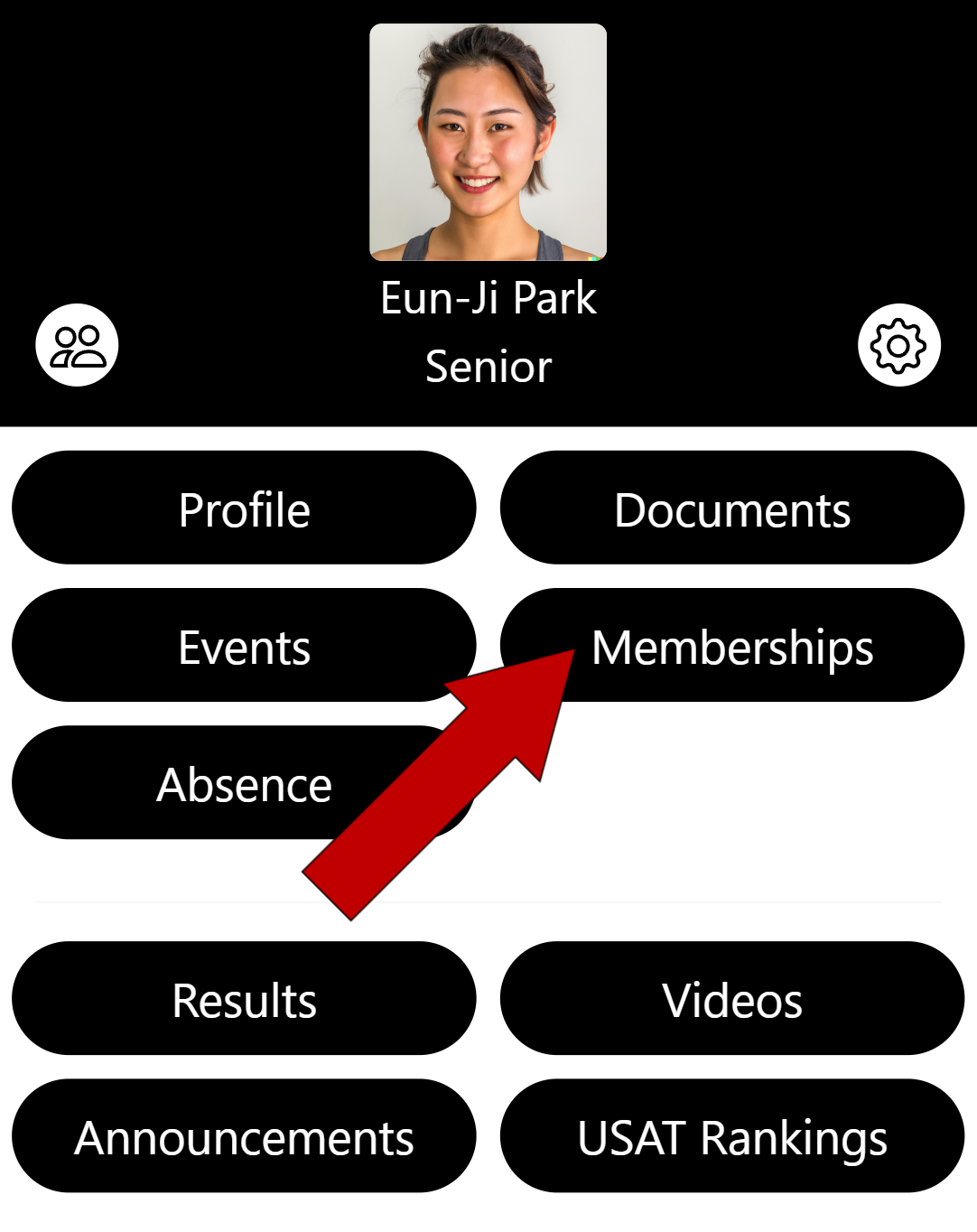
Task: Open the switch members icon
Action: [x=78, y=345]
